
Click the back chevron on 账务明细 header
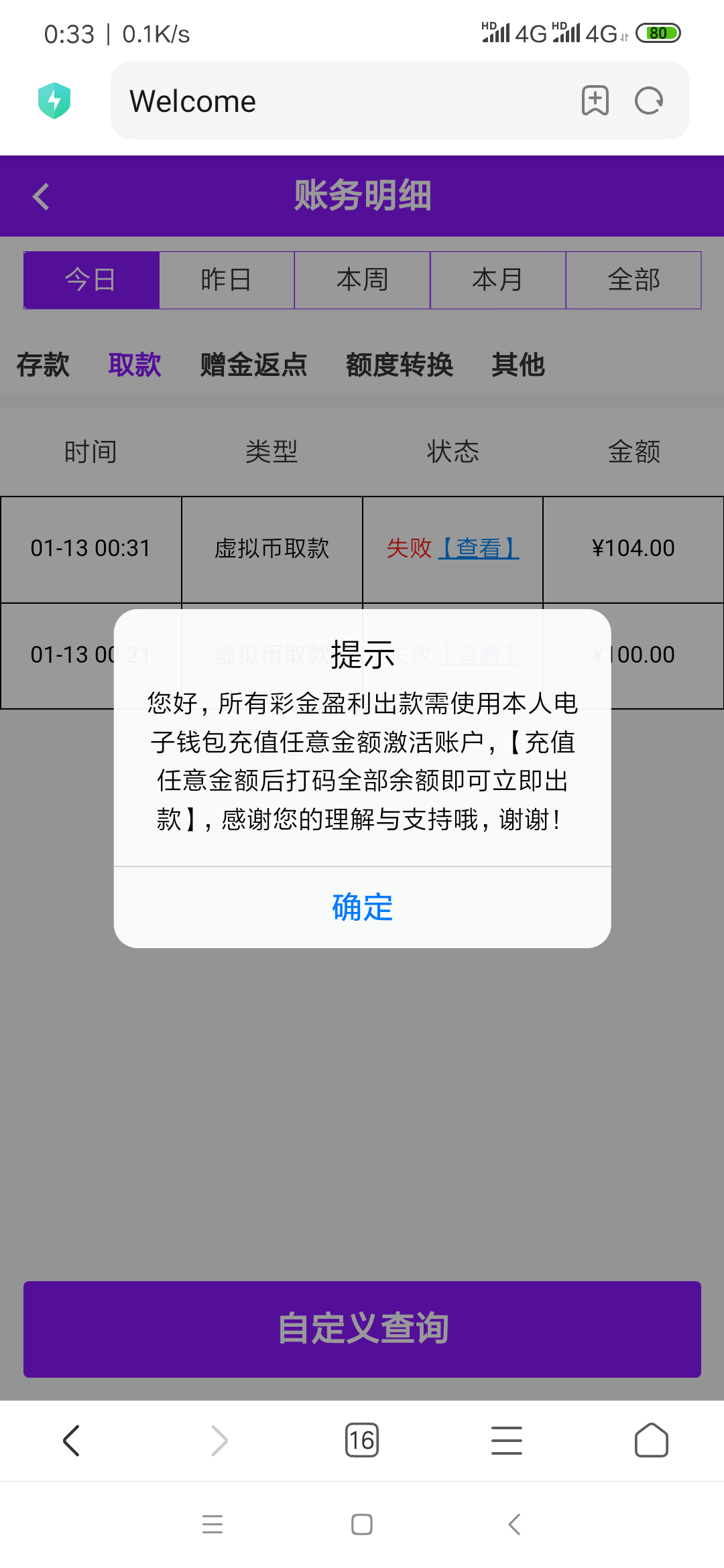42,196
